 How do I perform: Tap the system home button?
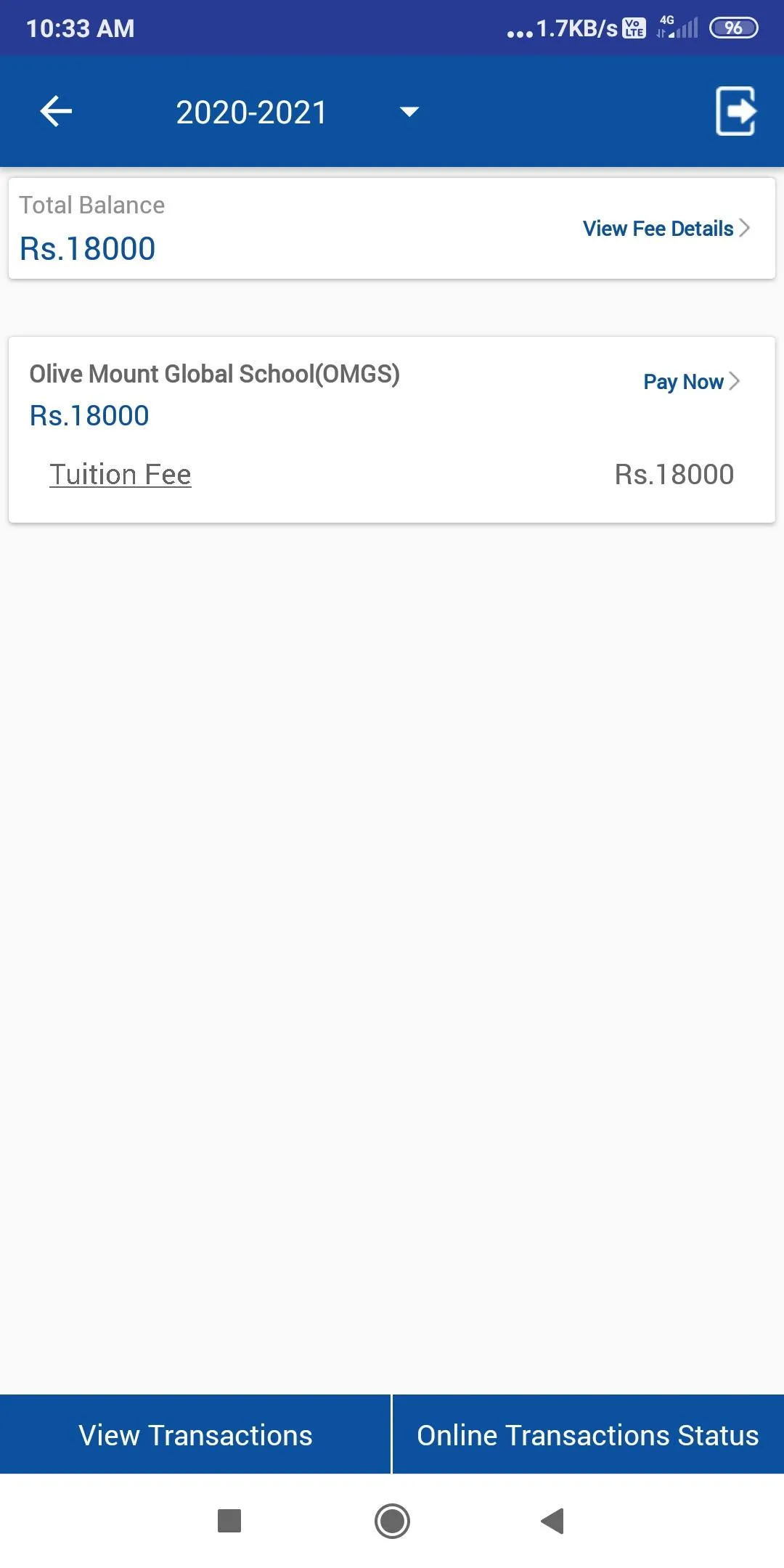[392, 1521]
